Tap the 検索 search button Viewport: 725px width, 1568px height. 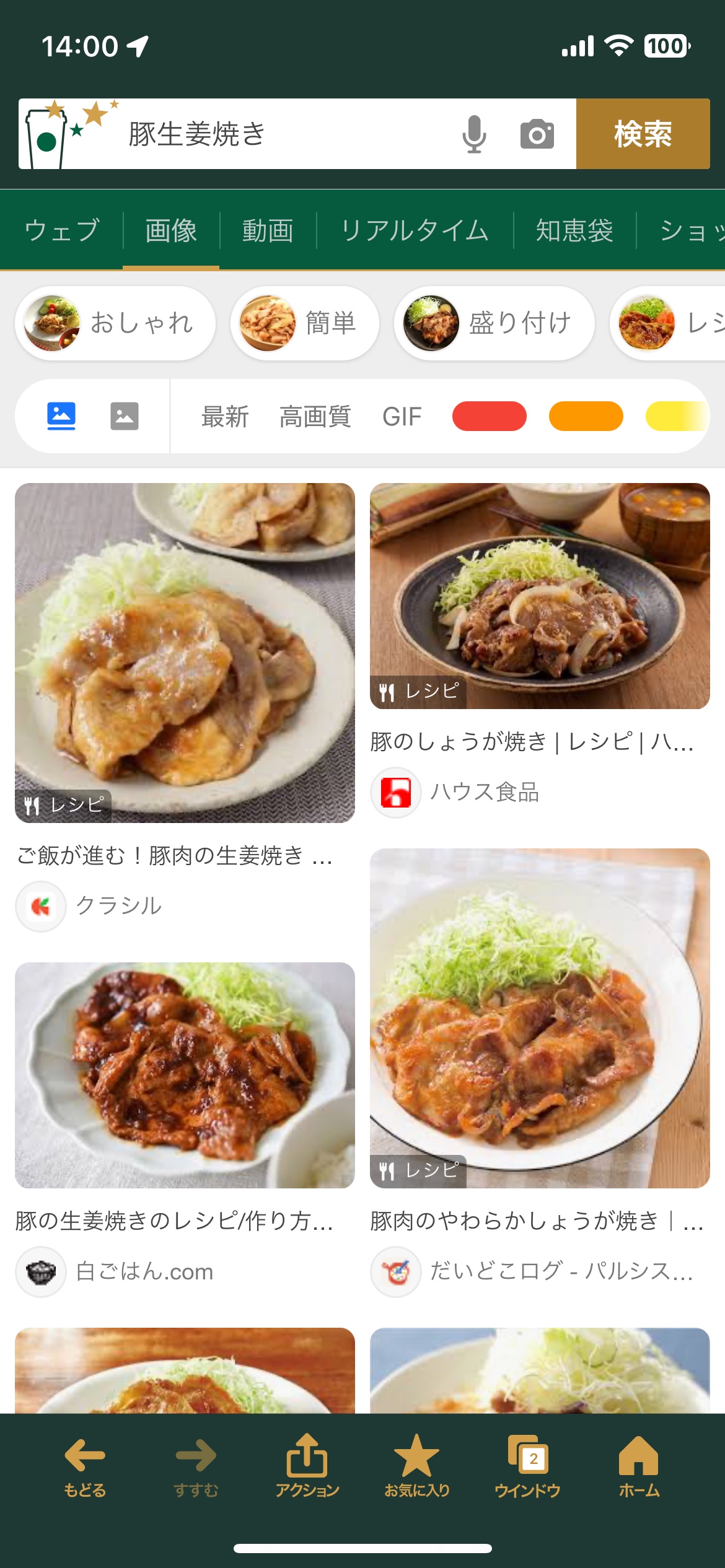point(643,134)
